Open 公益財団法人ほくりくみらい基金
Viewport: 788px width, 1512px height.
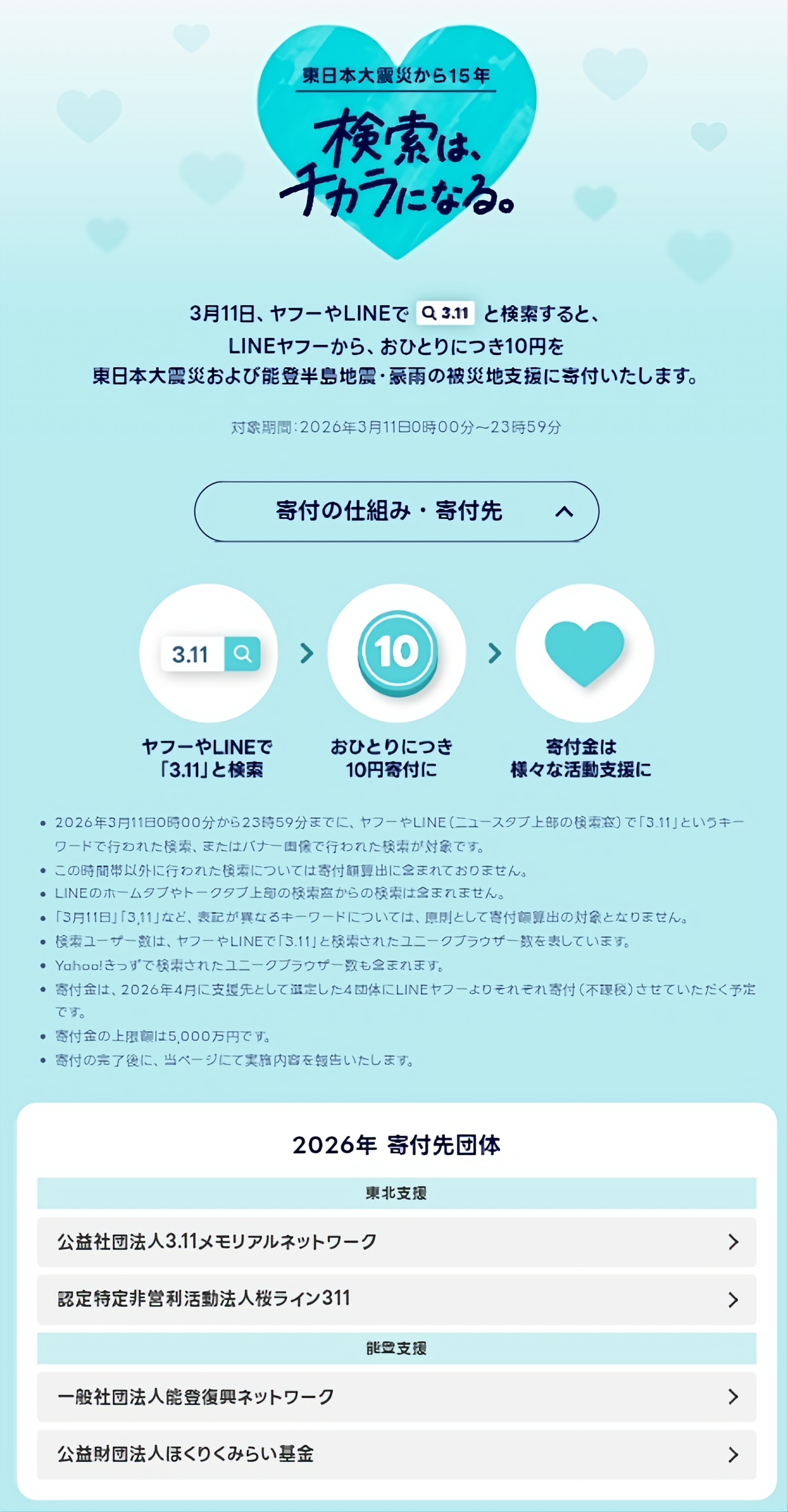396,1454
